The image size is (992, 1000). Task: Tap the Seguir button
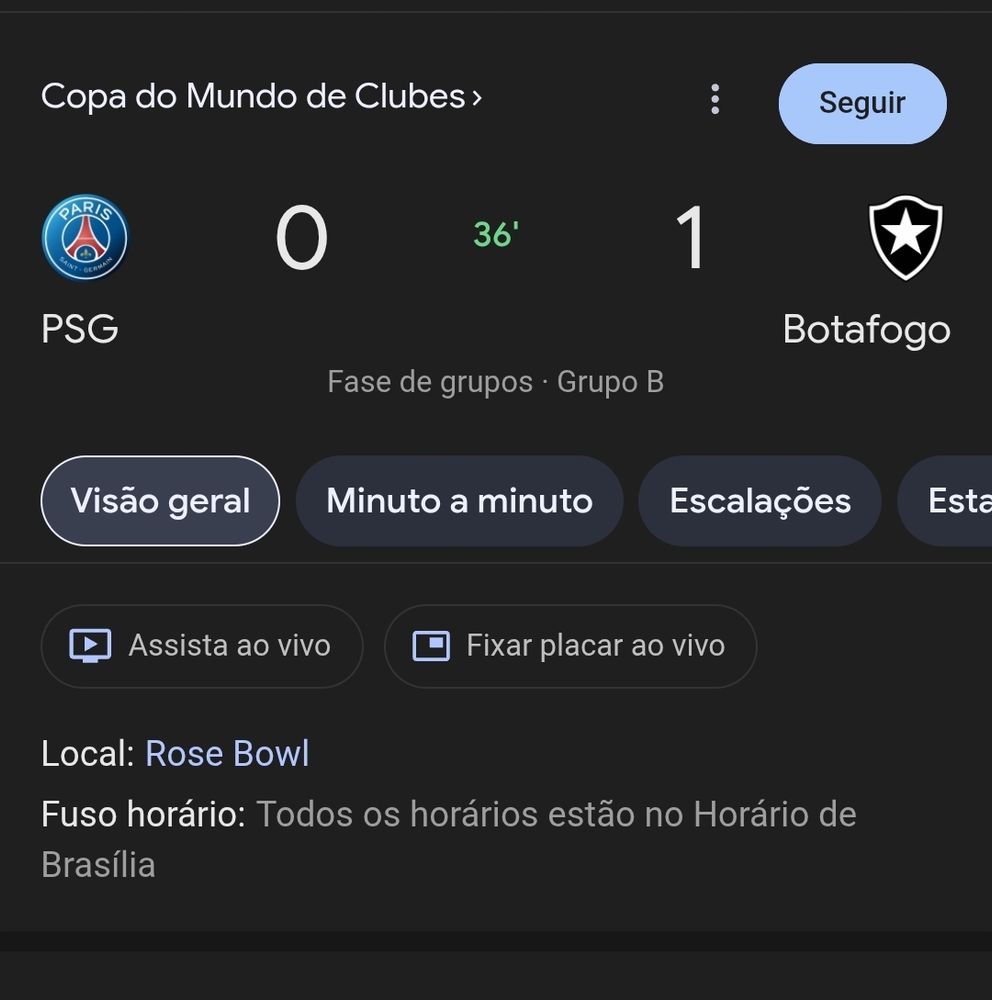(x=862, y=103)
